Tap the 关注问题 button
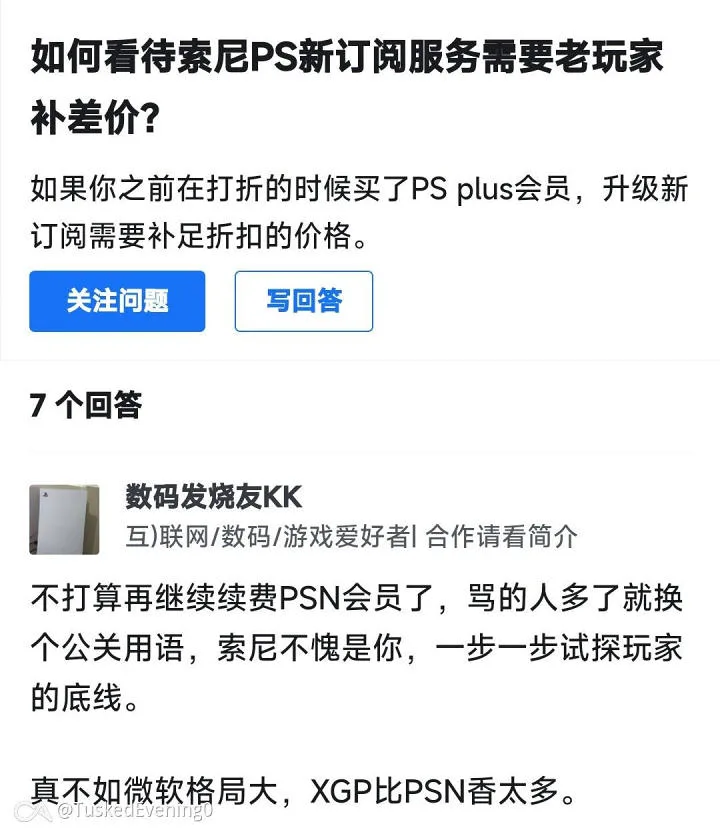The width and height of the screenshot is (720, 836). pyautogui.click(x=117, y=301)
